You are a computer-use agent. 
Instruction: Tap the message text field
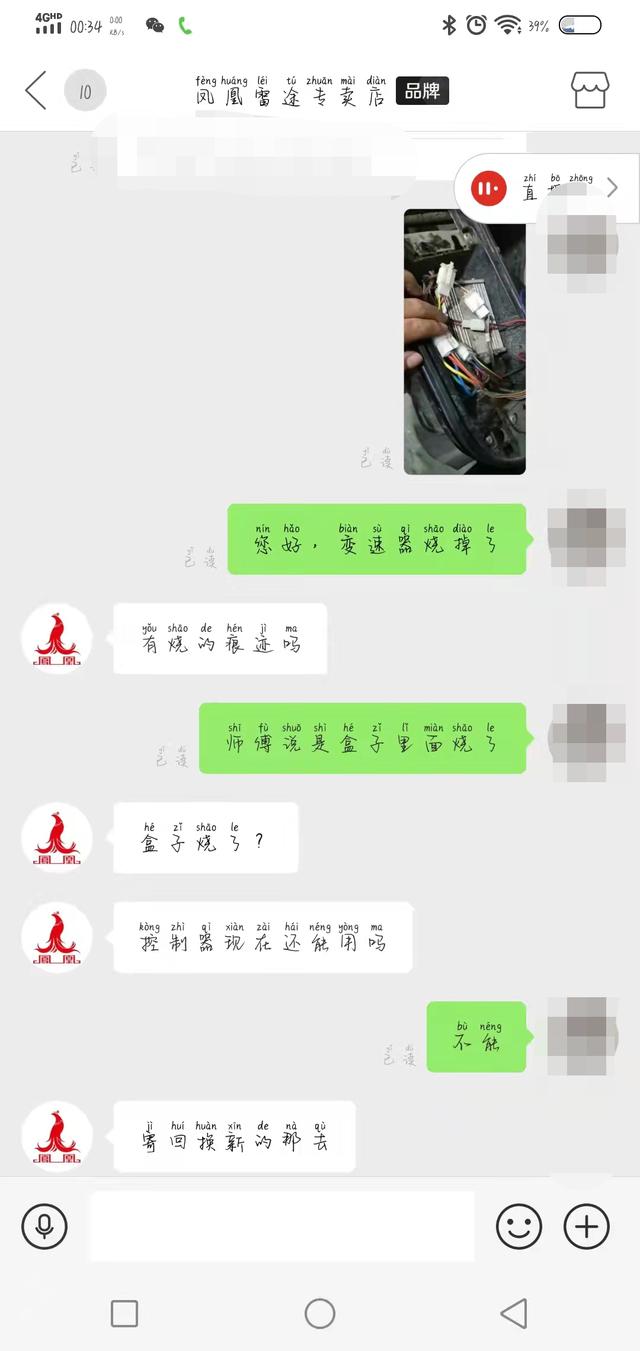point(283,1226)
